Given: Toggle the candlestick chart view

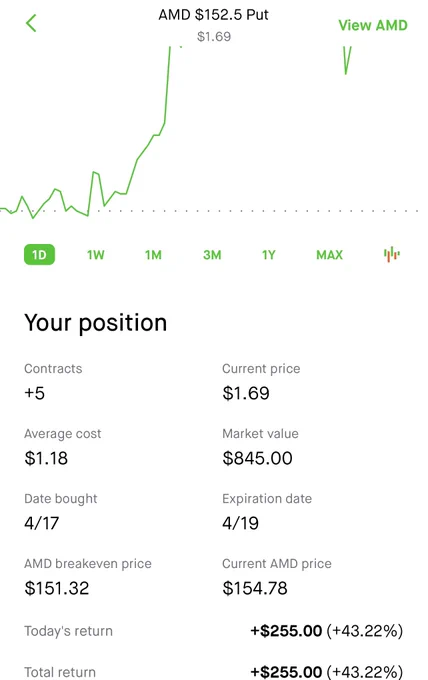Looking at the screenshot, I should (392, 255).
